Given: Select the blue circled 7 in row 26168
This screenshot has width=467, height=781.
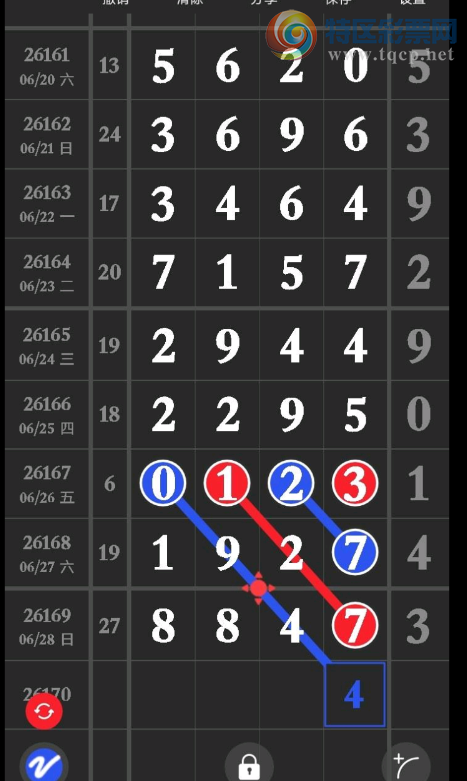Looking at the screenshot, I should click(355, 552).
